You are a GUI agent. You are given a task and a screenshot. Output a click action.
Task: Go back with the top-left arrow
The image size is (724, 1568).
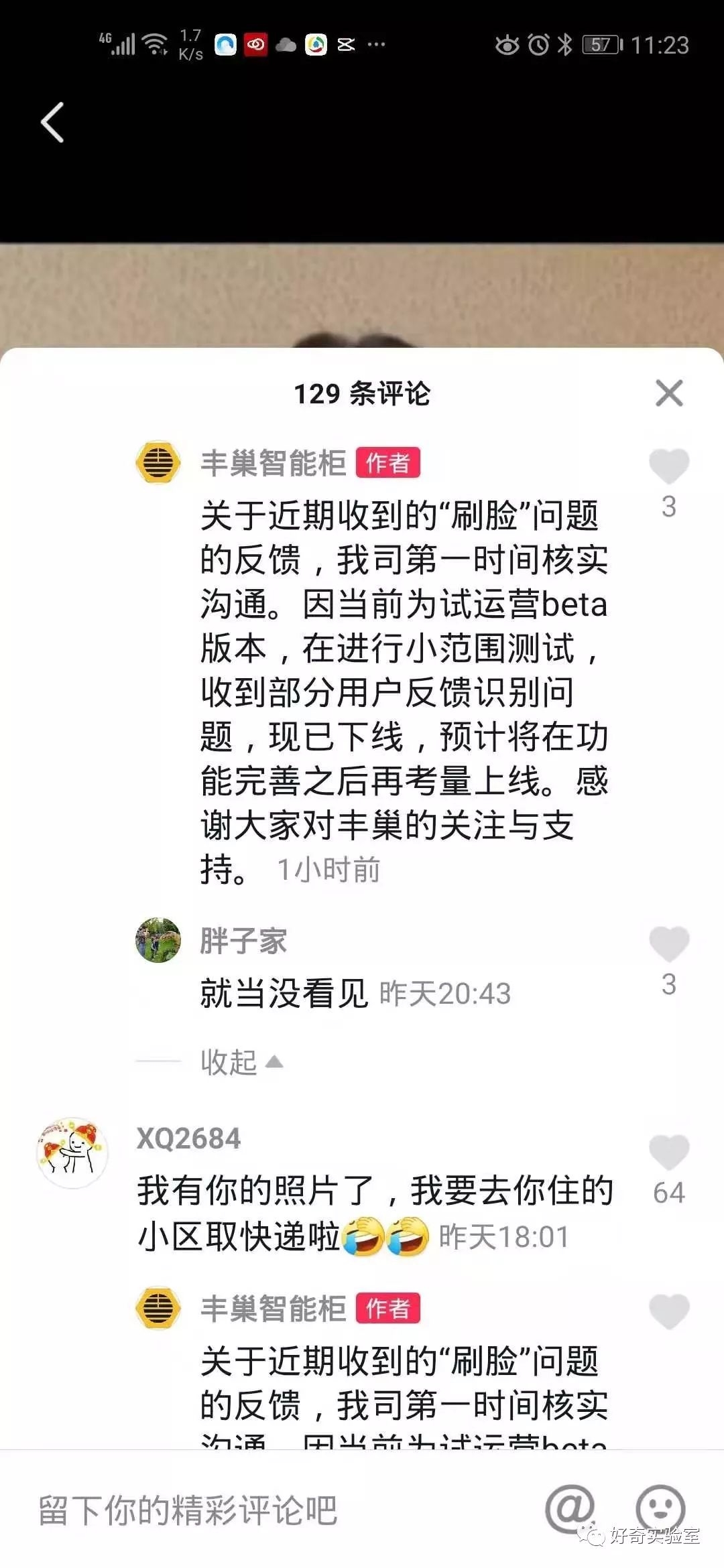coord(52,122)
